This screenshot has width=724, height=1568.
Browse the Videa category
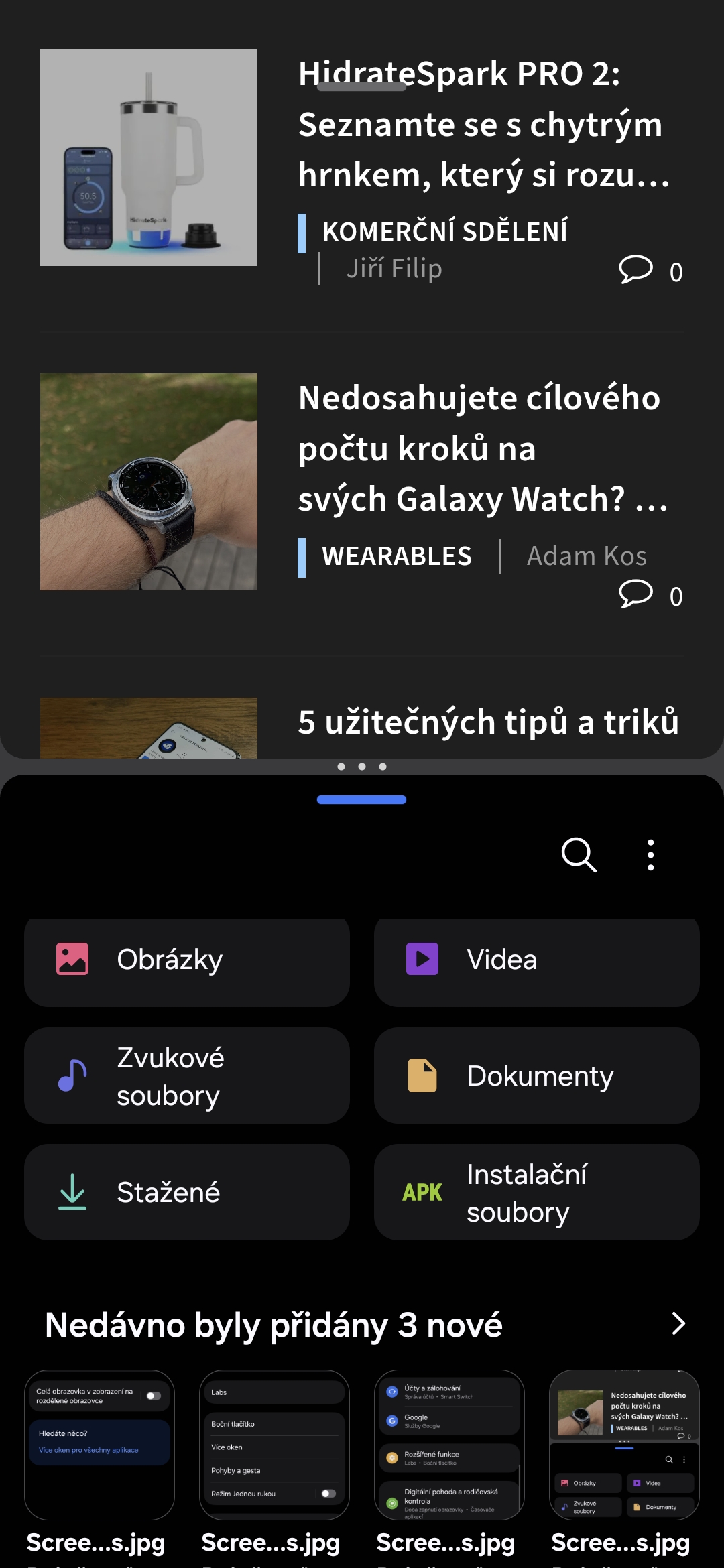coord(536,960)
